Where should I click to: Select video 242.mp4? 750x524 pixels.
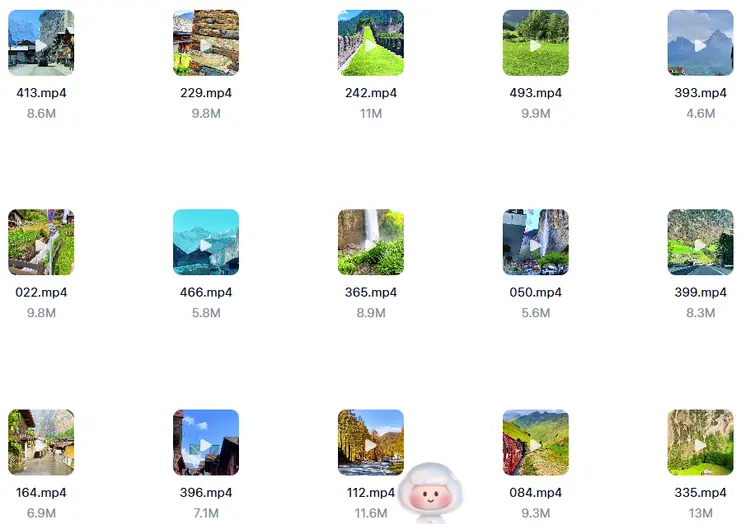[x=371, y=43]
